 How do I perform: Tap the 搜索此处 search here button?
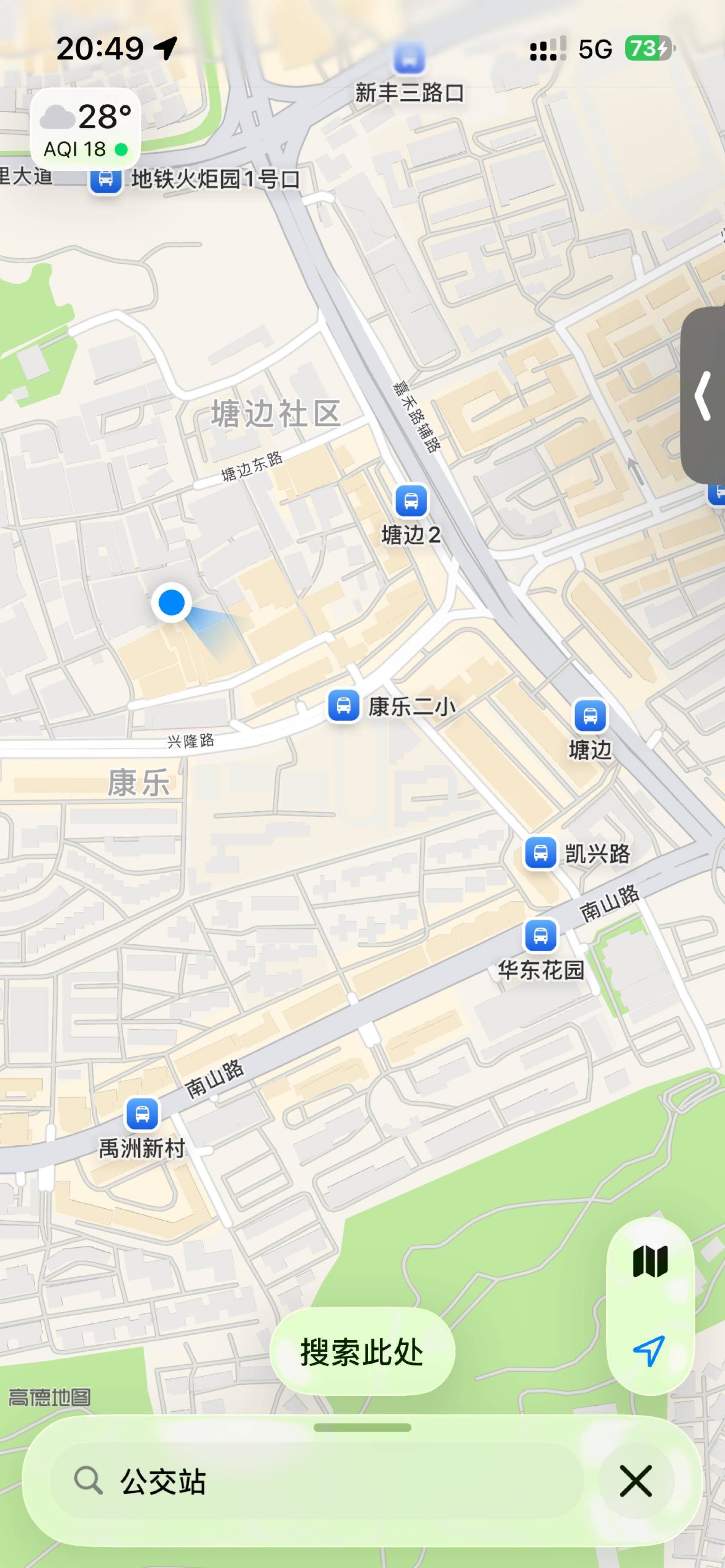(362, 1351)
